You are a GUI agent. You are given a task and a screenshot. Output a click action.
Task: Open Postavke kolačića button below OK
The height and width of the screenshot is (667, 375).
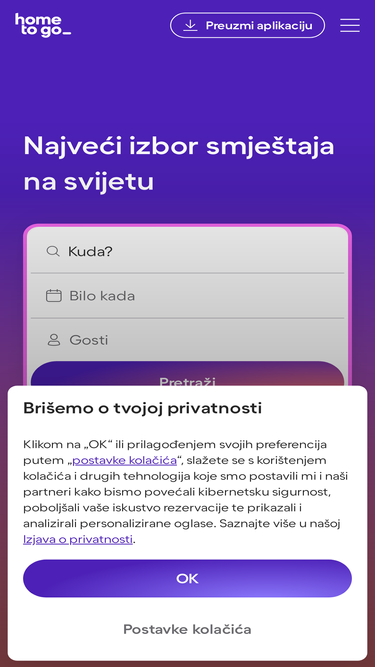pyautogui.click(x=188, y=629)
